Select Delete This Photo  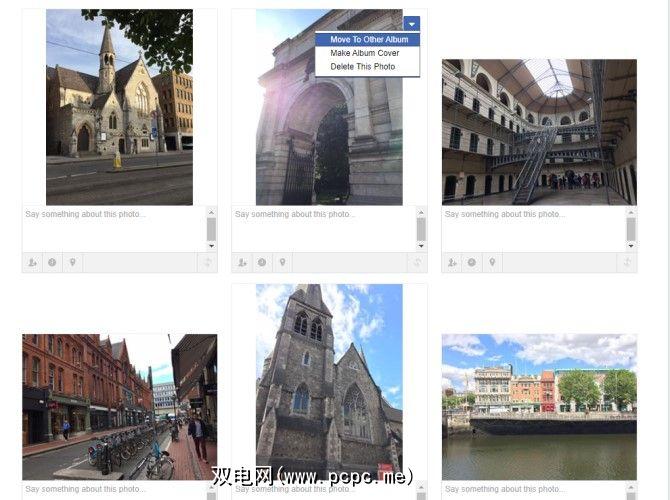click(362, 67)
